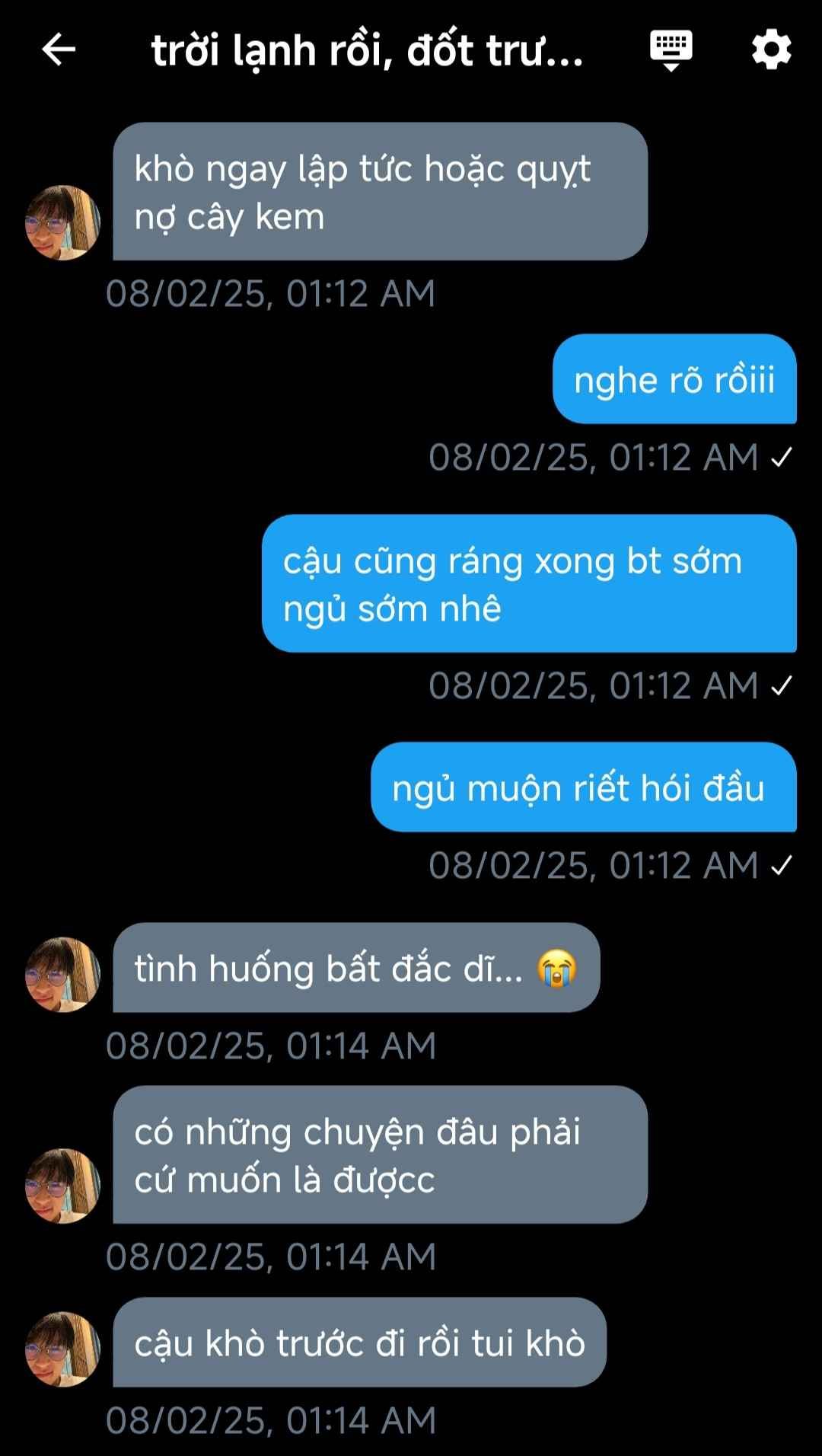This screenshot has width=822, height=1456.
Task: Open avatar beside 'khò ngay lập tức' message
Action: click(63, 222)
